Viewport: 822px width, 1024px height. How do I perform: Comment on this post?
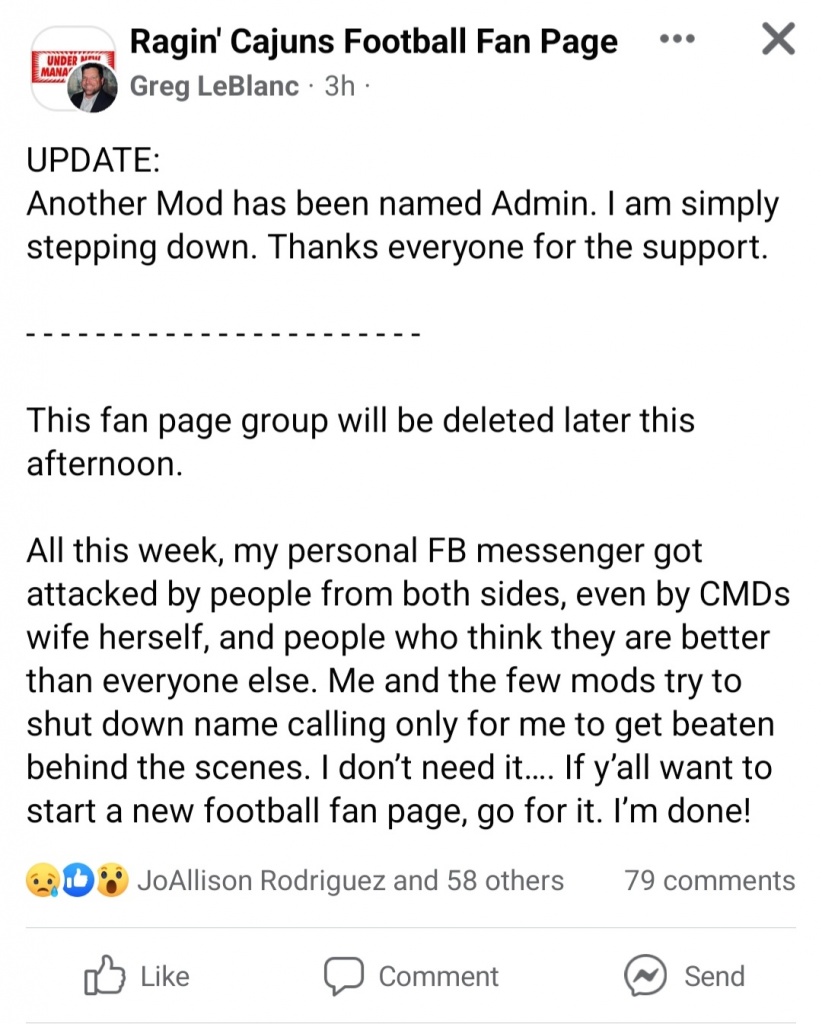(411, 975)
